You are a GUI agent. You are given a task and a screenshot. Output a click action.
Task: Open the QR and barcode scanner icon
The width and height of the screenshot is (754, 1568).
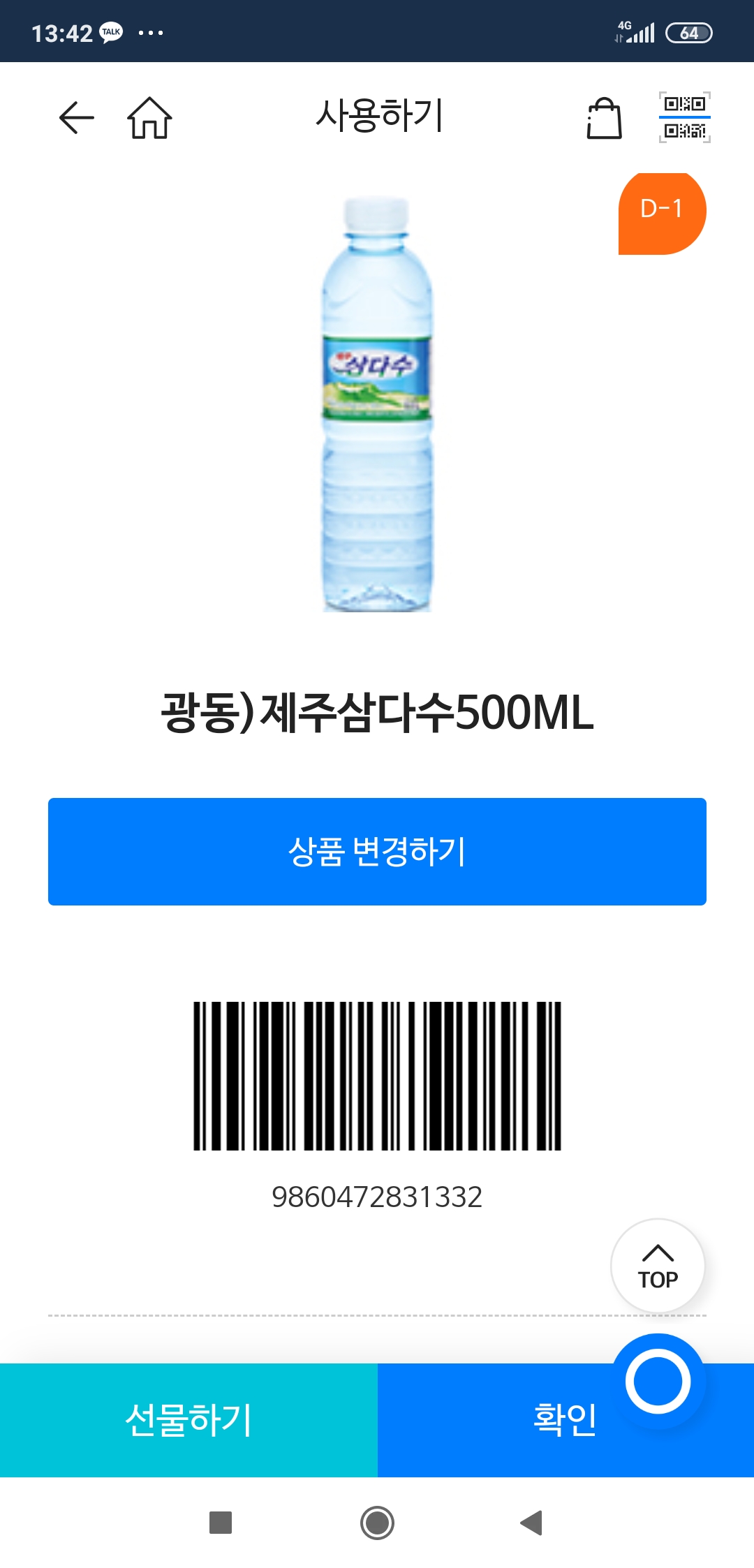684,117
